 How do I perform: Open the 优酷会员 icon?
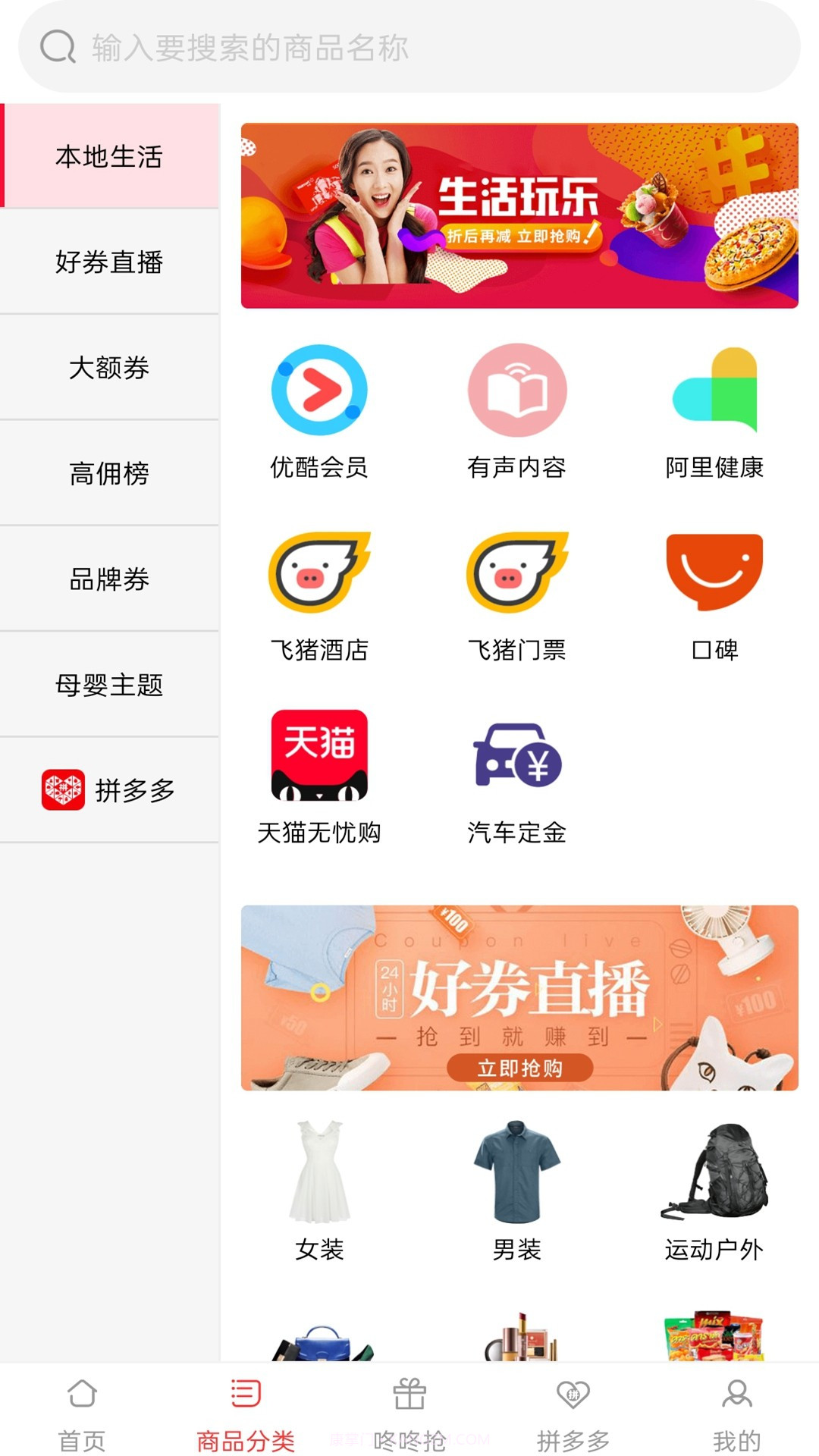tap(318, 389)
